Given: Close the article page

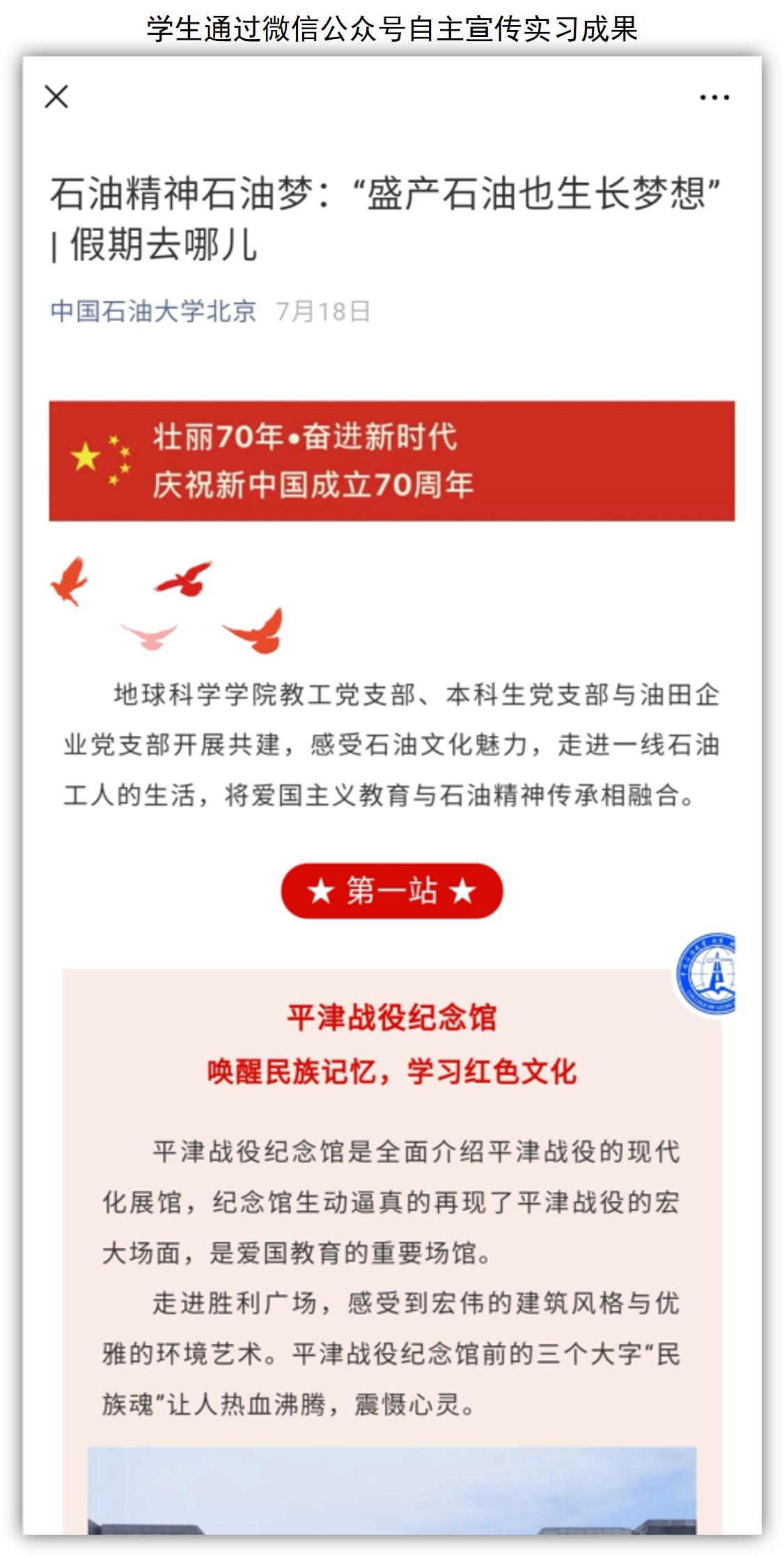Looking at the screenshot, I should click(56, 97).
